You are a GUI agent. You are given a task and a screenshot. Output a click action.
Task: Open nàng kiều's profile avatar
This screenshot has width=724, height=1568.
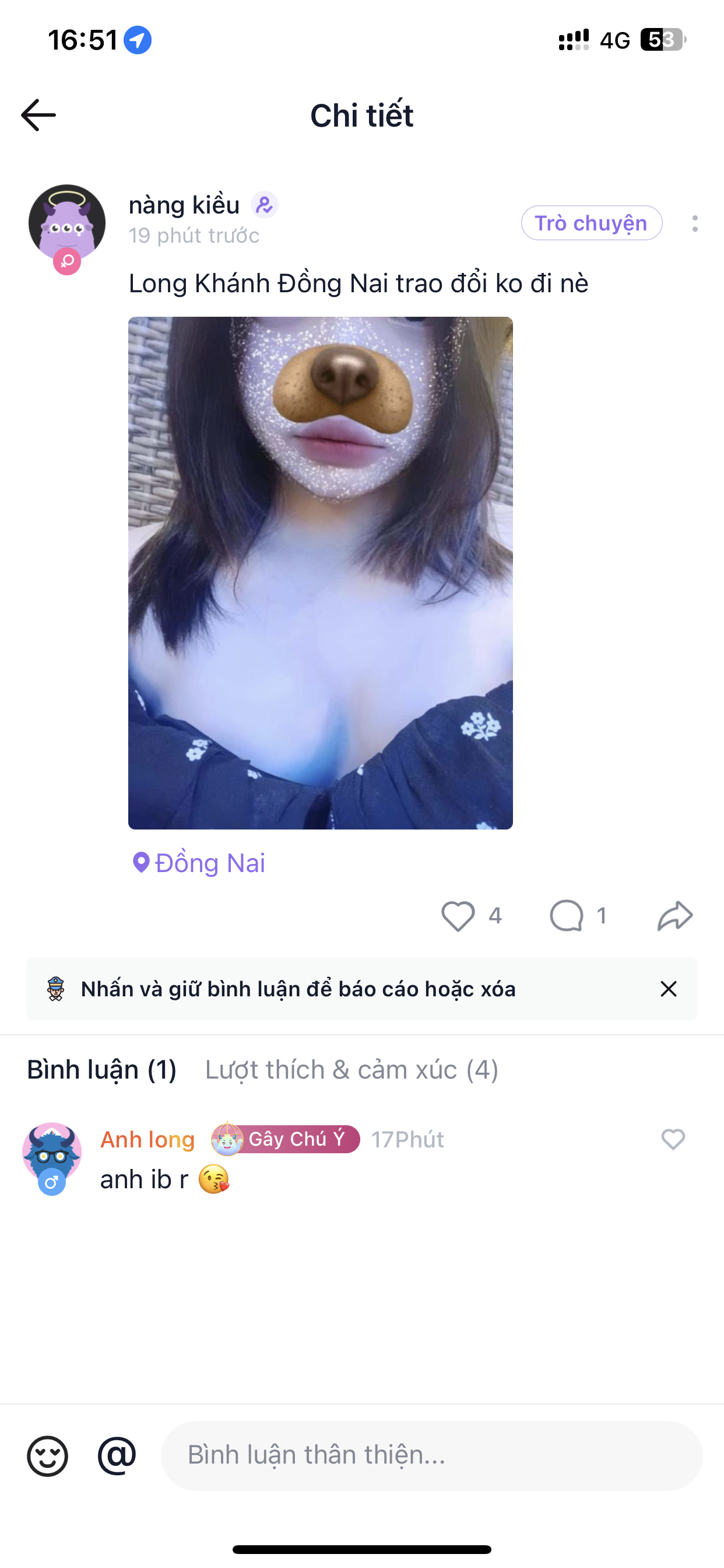(x=67, y=223)
